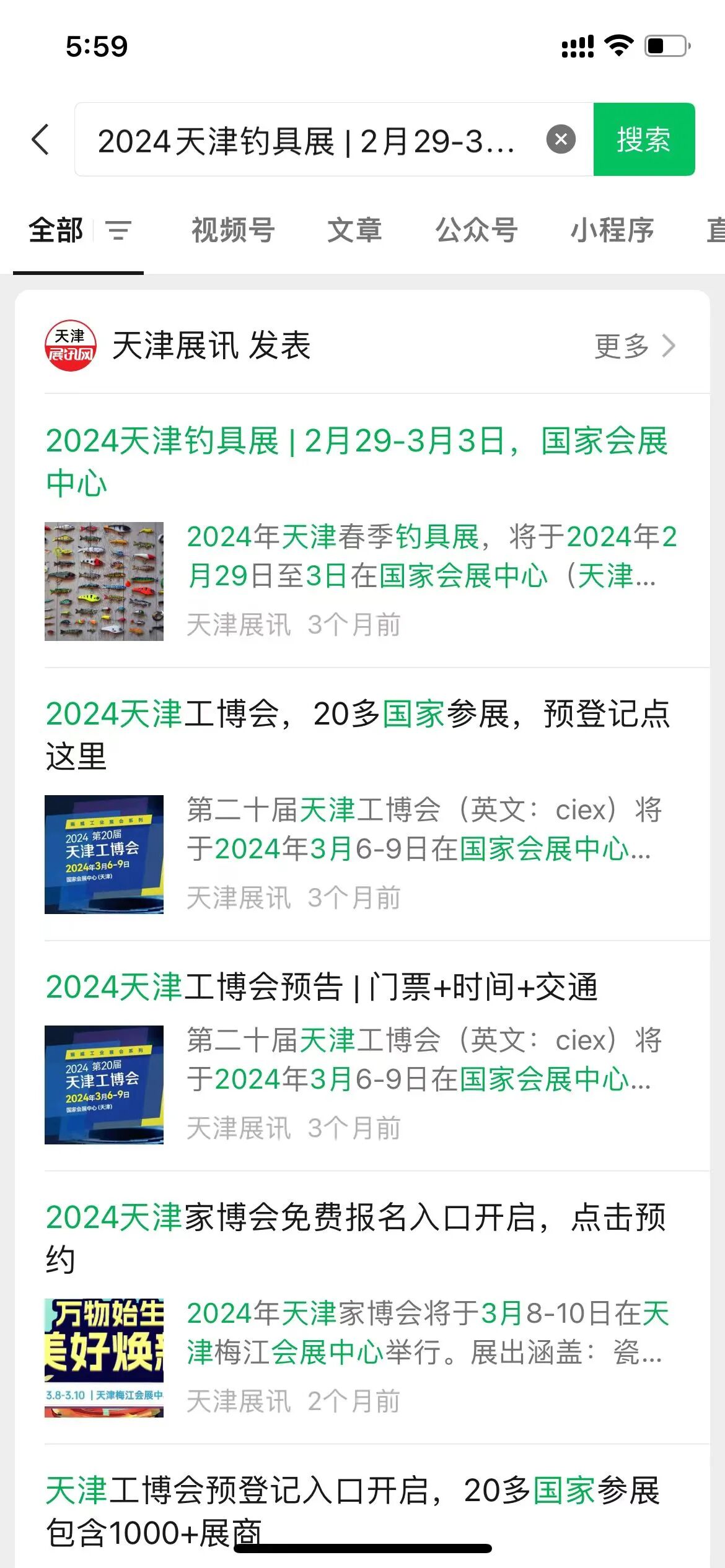Edit the search query field
The height and width of the screenshot is (1568, 725).
(x=307, y=141)
